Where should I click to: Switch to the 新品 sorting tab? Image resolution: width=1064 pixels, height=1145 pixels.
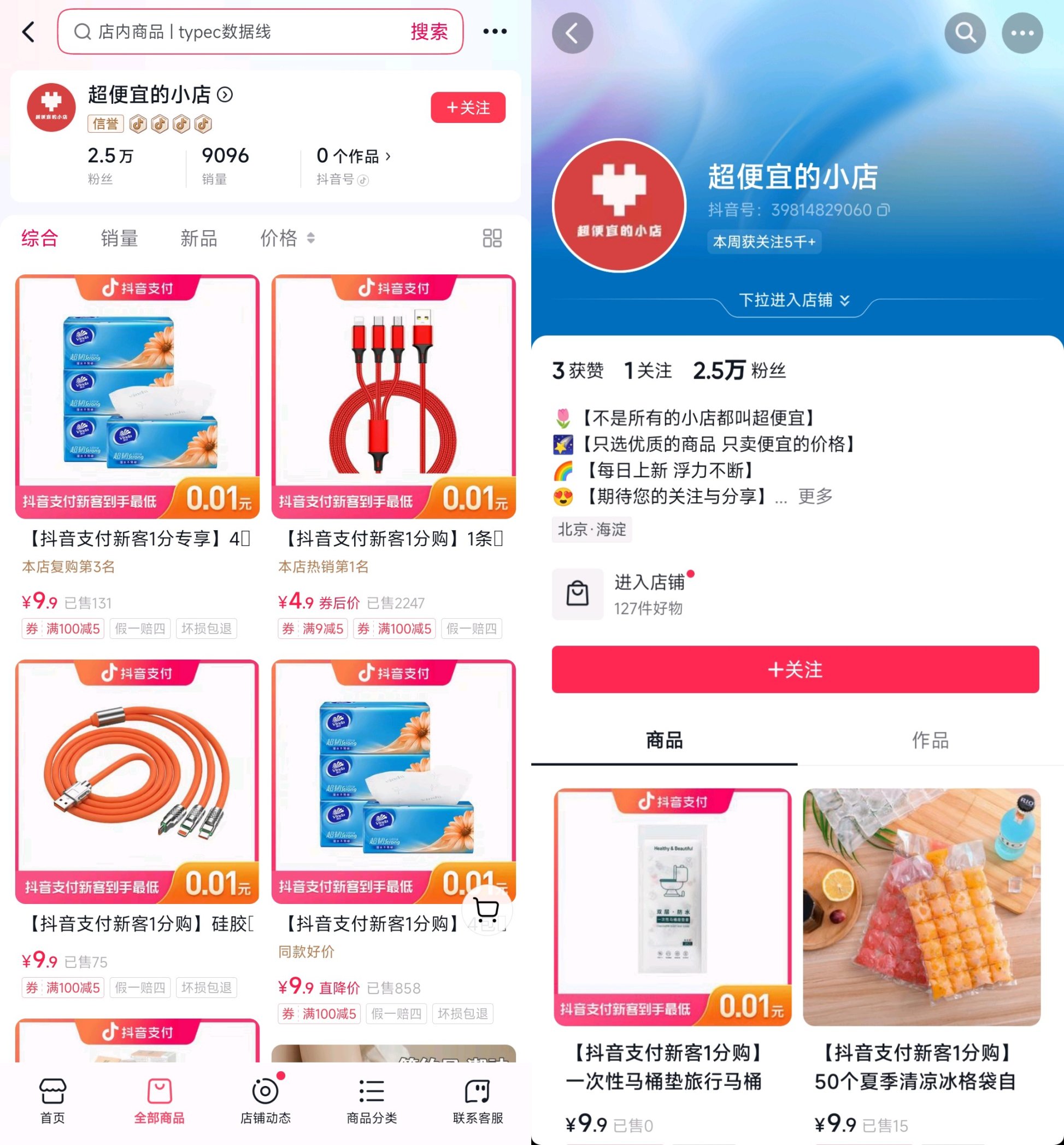pyautogui.click(x=198, y=238)
